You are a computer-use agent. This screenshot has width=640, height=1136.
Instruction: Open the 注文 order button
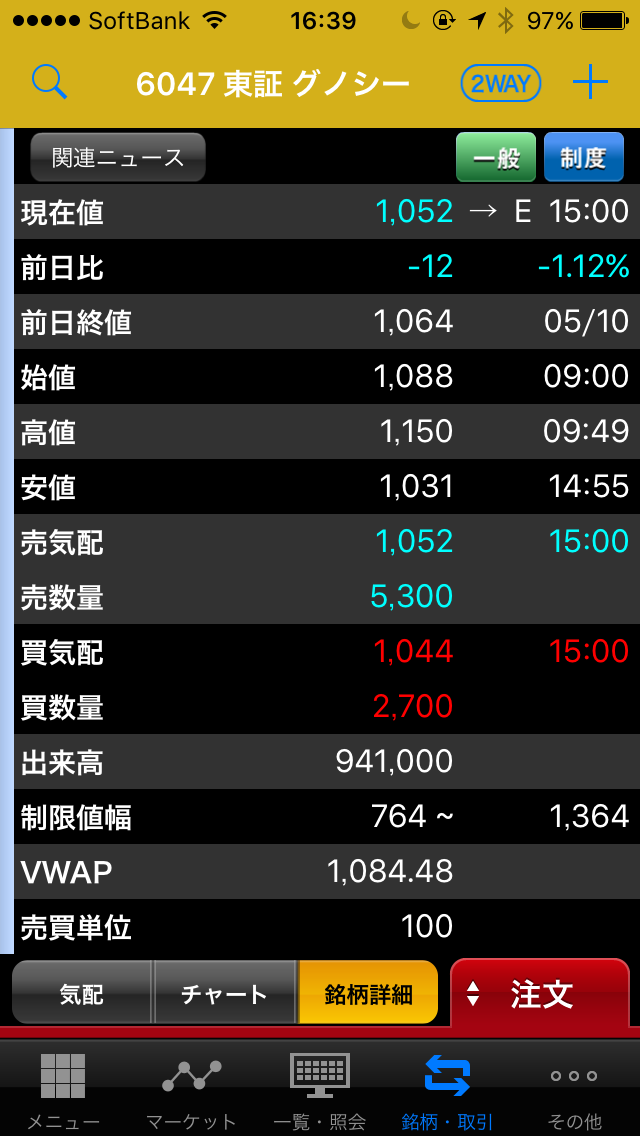[540, 993]
